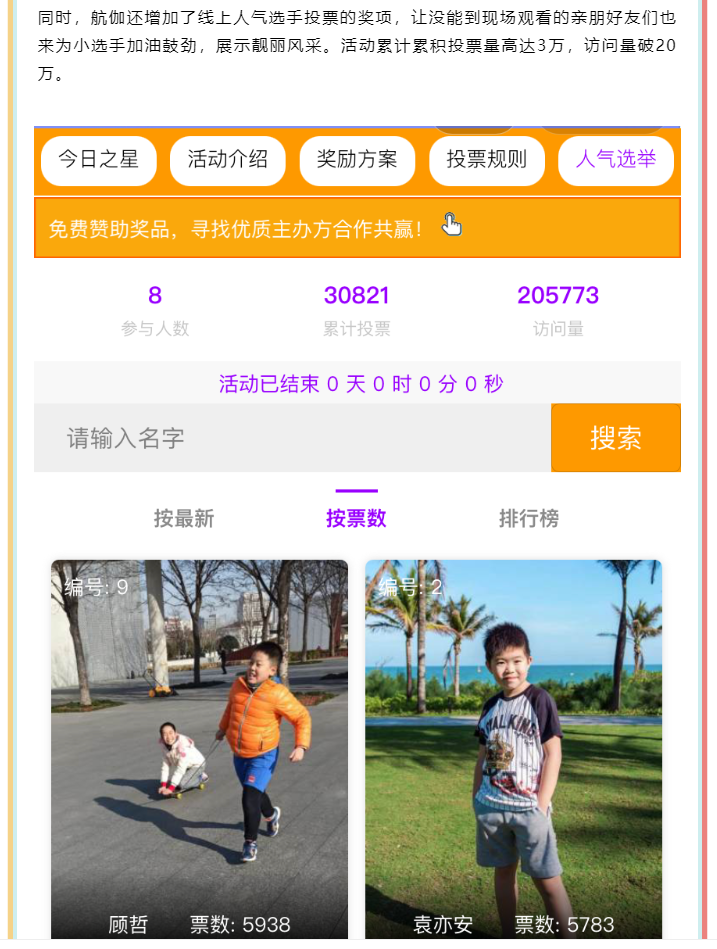
Task: Focus the 请输入名字 name field
Action: [292, 438]
